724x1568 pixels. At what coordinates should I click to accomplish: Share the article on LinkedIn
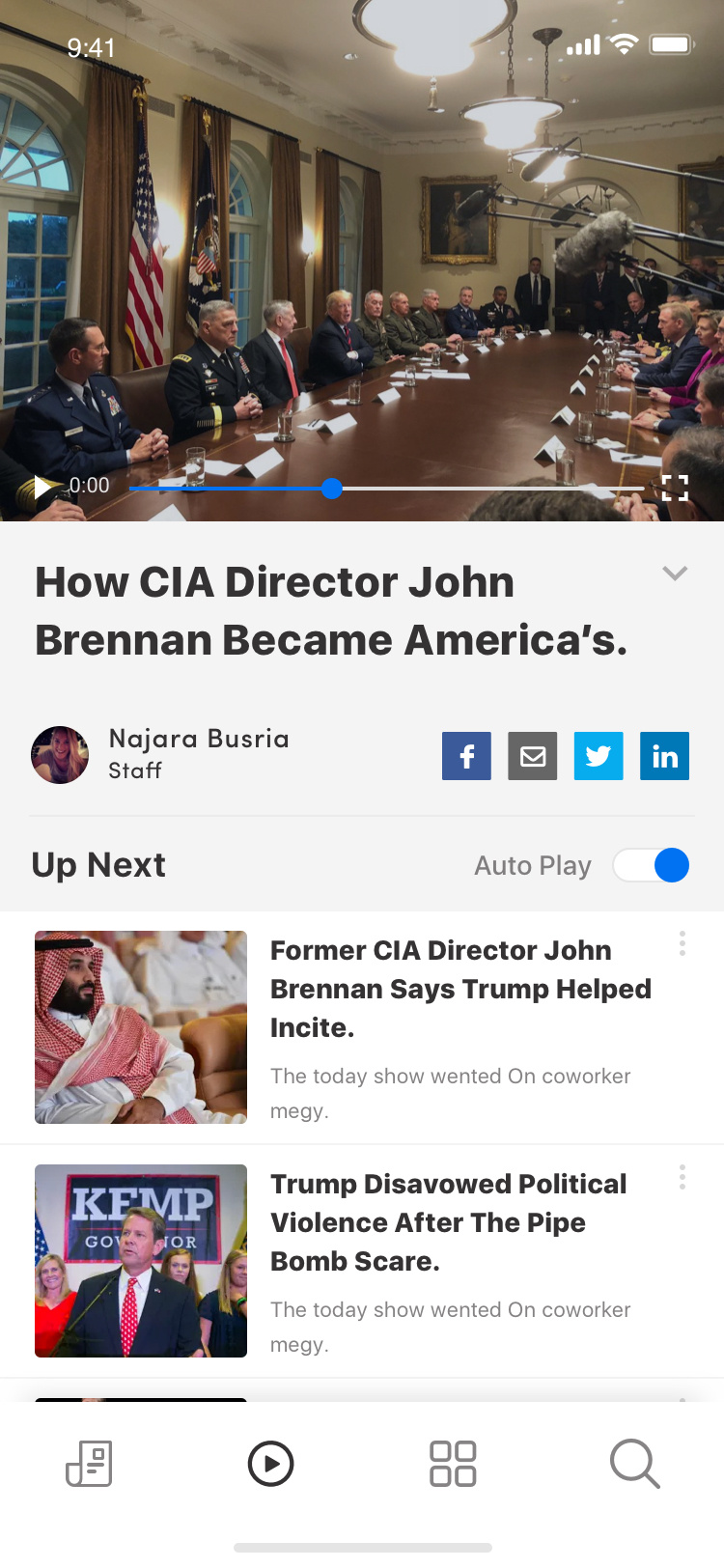[x=664, y=756]
